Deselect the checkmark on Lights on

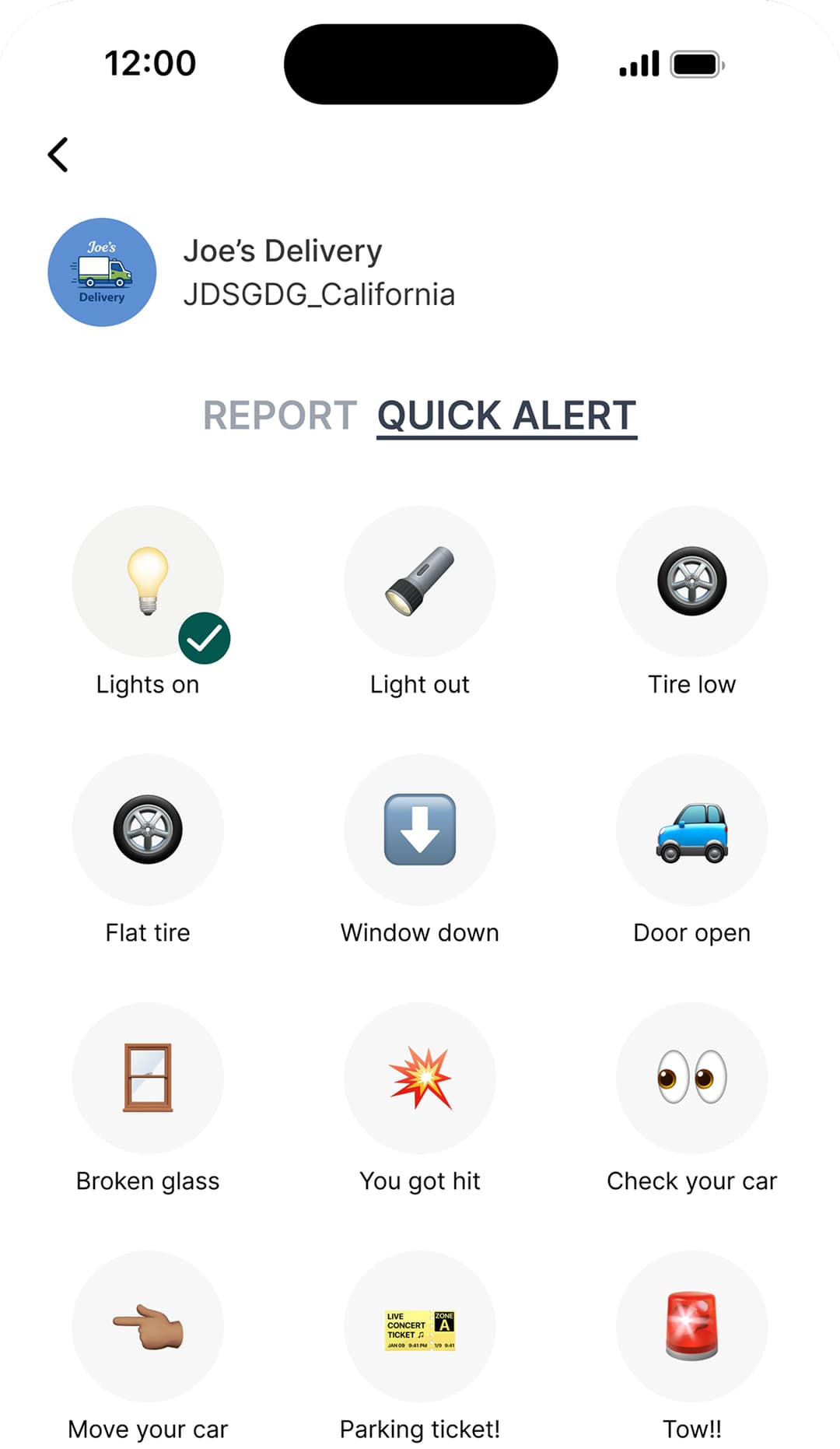click(205, 637)
